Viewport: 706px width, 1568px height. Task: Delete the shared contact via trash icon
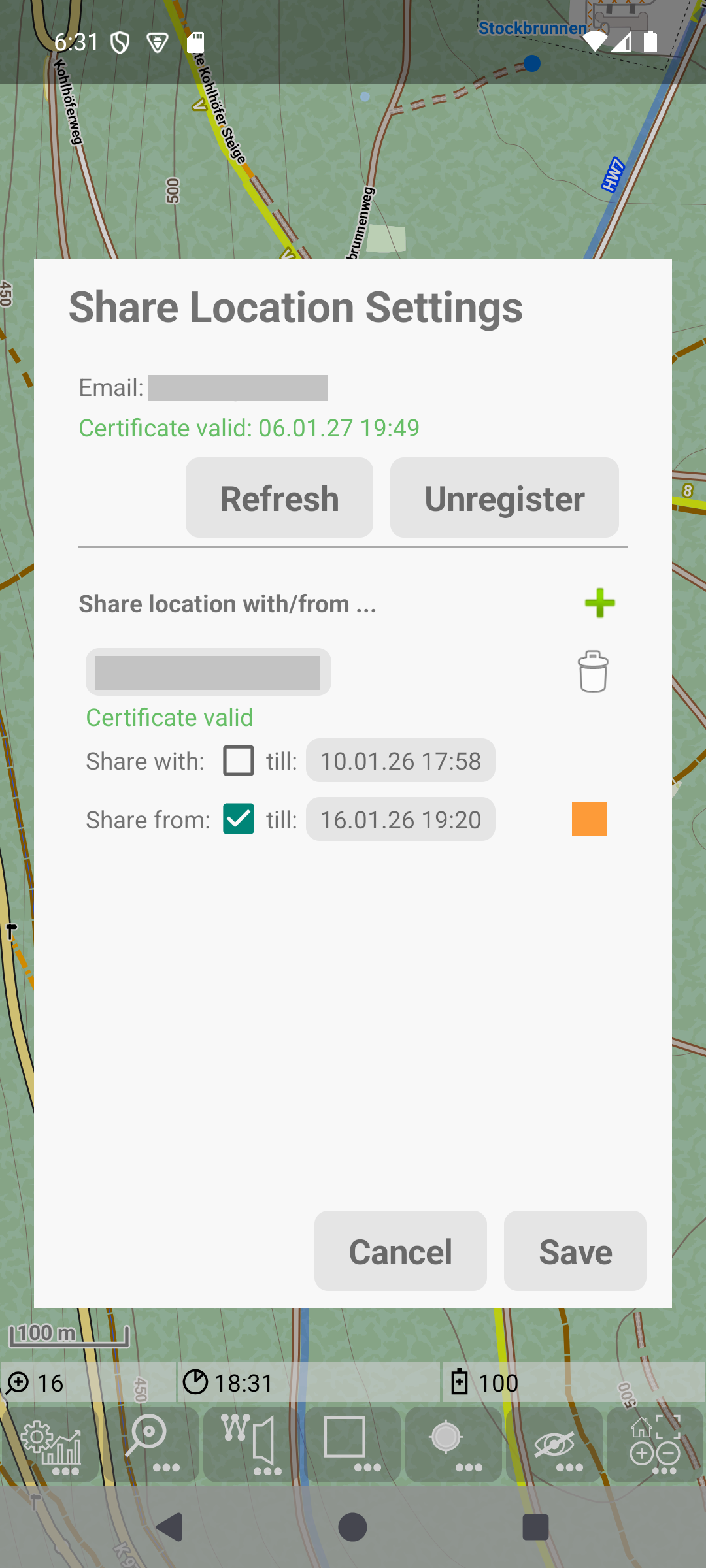pos(593,672)
